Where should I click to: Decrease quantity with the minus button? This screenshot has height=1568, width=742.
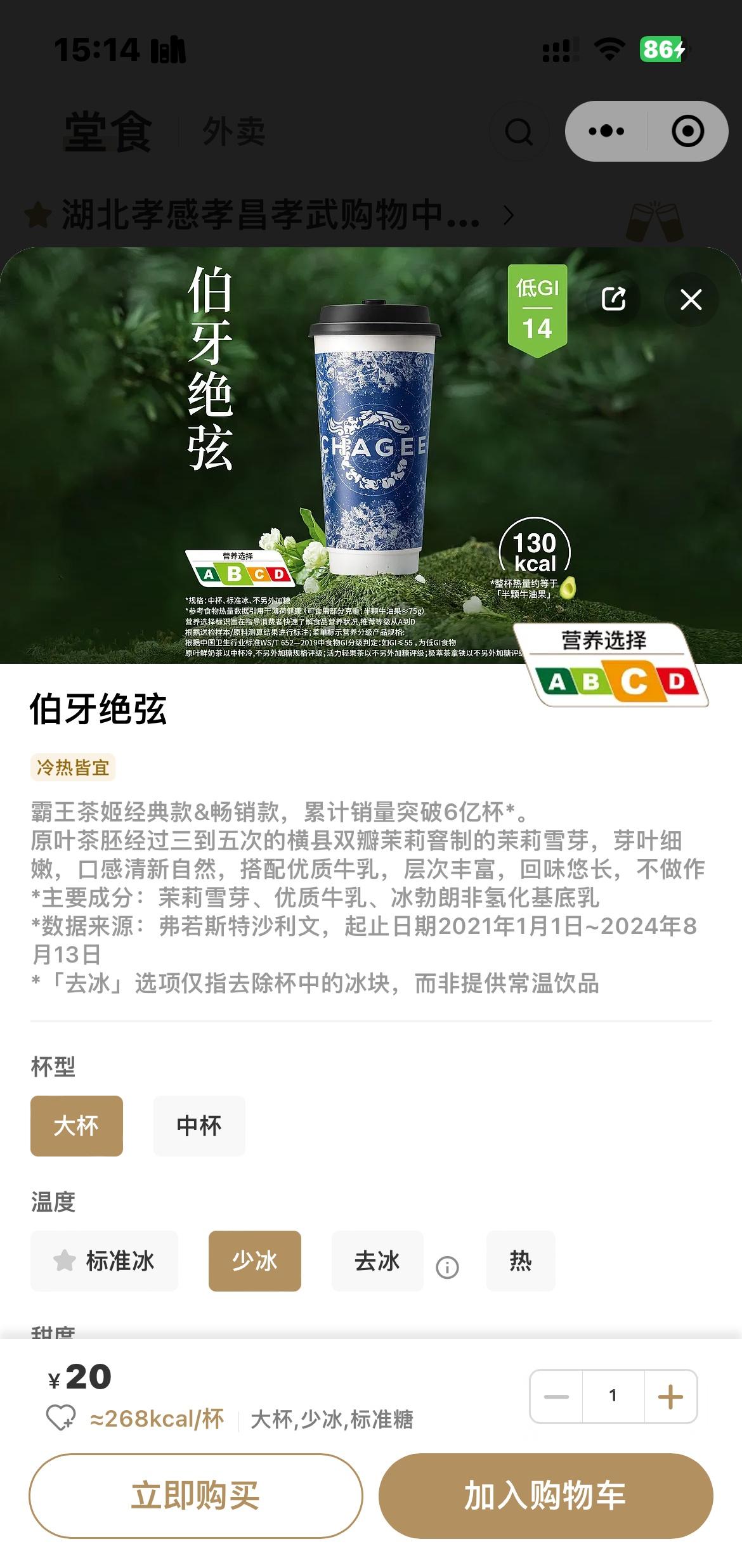tap(556, 1397)
